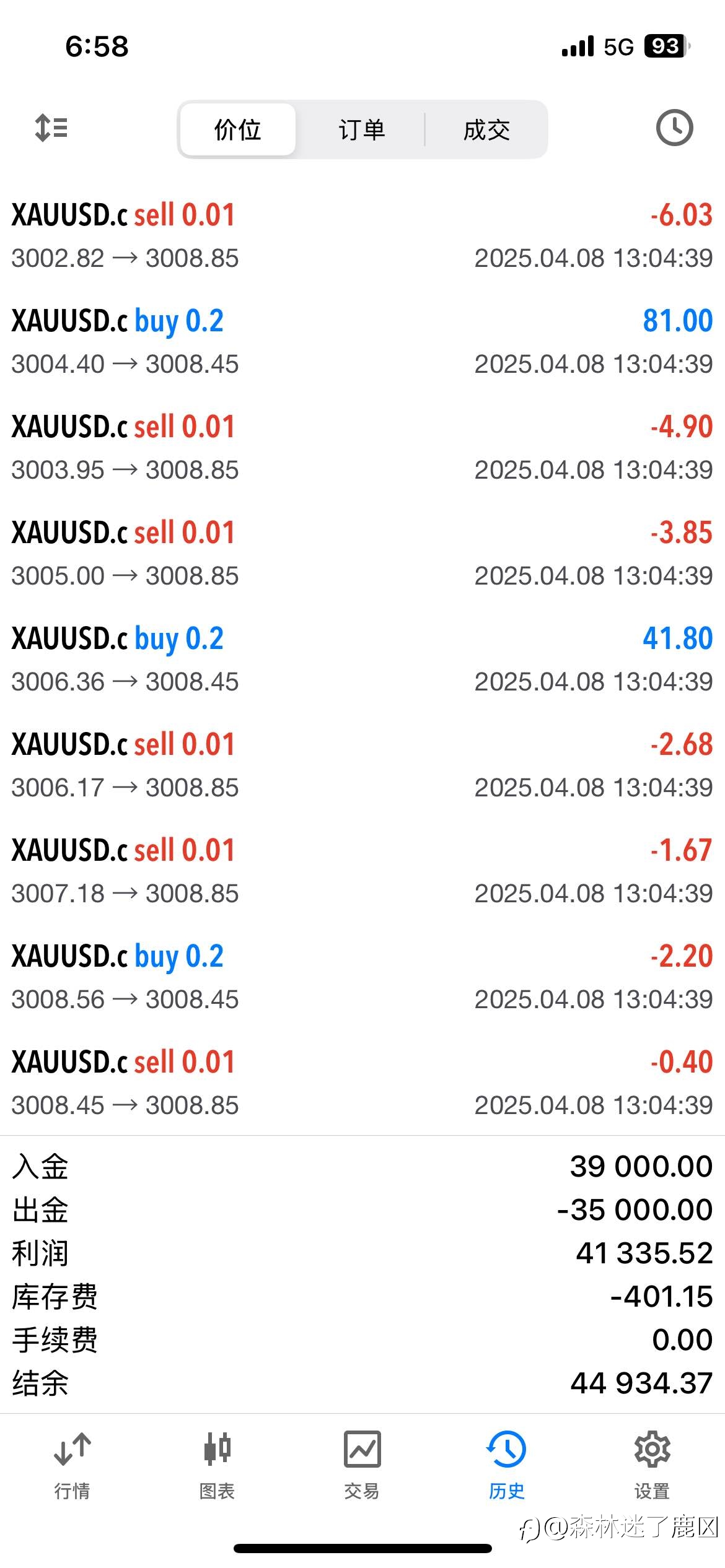The width and height of the screenshot is (725, 1568).
Task: Open the history period clock icon
Action: point(674,128)
